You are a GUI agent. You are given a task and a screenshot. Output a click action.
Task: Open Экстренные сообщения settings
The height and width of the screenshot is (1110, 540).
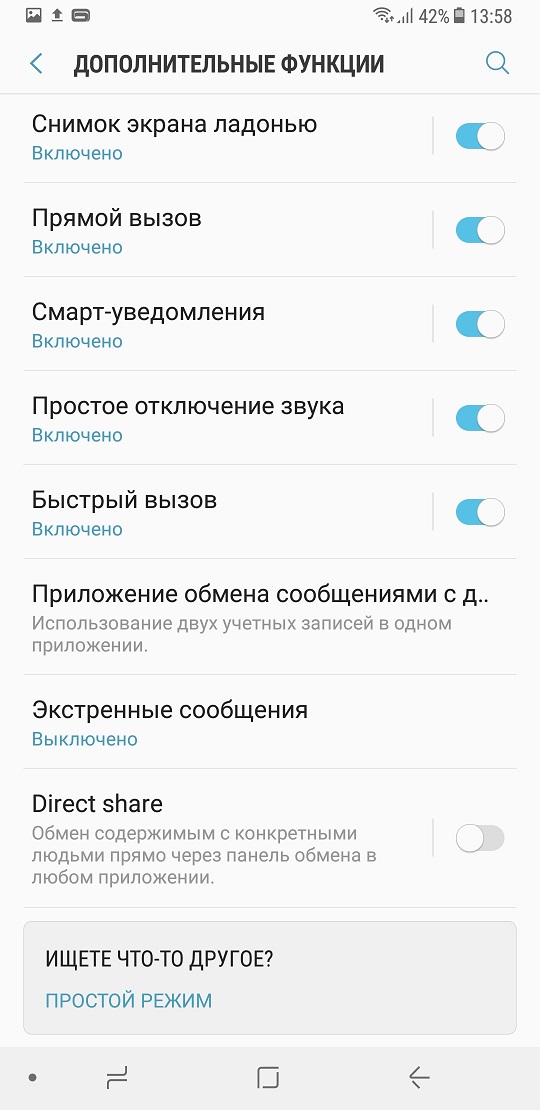pos(270,722)
